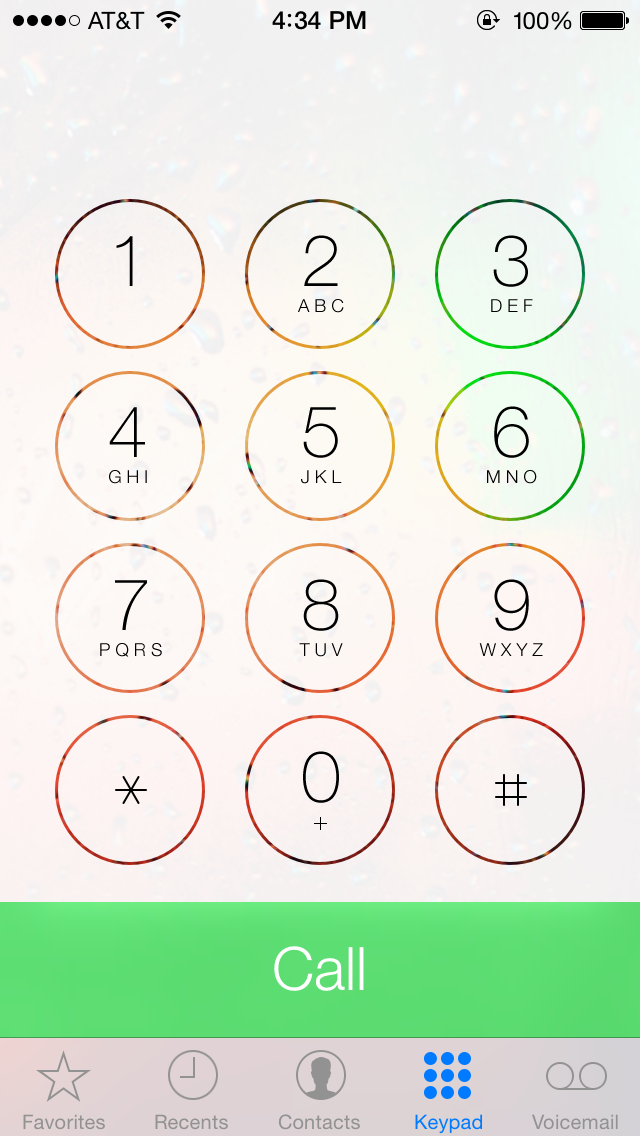Viewport: 640px width, 1136px height.
Task: Dial the digit 1 on the keypad
Action: pyautogui.click(x=130, y=274)
